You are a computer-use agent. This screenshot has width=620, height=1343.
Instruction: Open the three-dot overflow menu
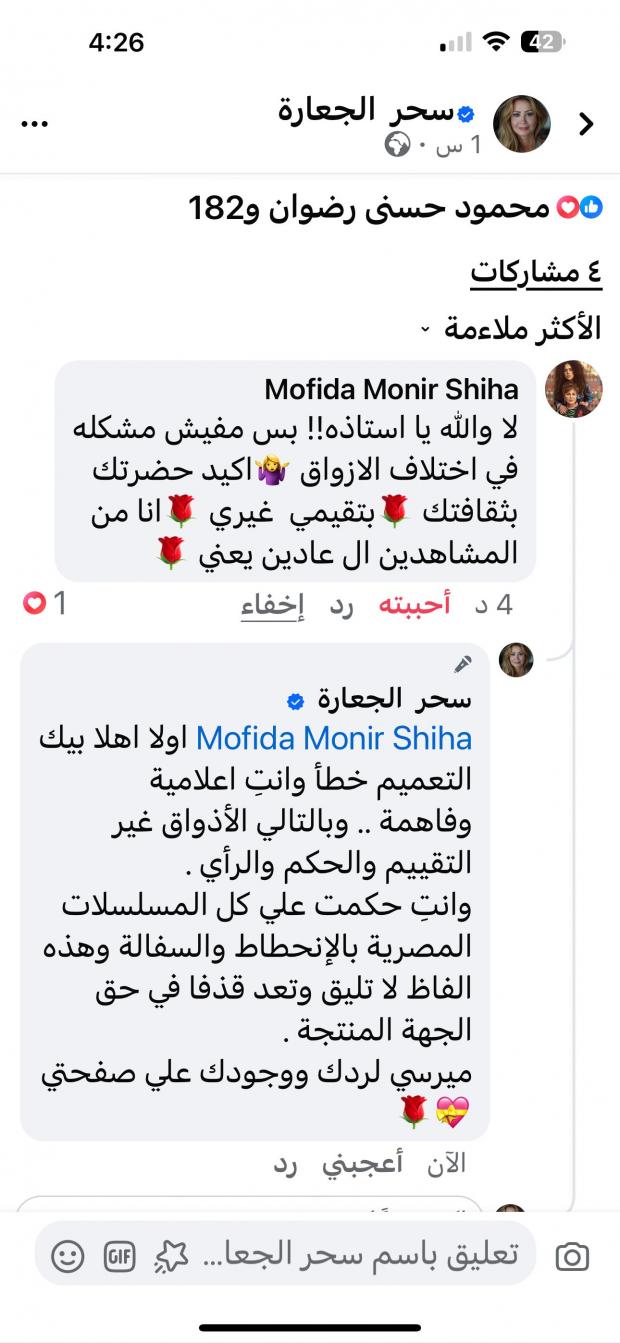[x=35, y=124]
